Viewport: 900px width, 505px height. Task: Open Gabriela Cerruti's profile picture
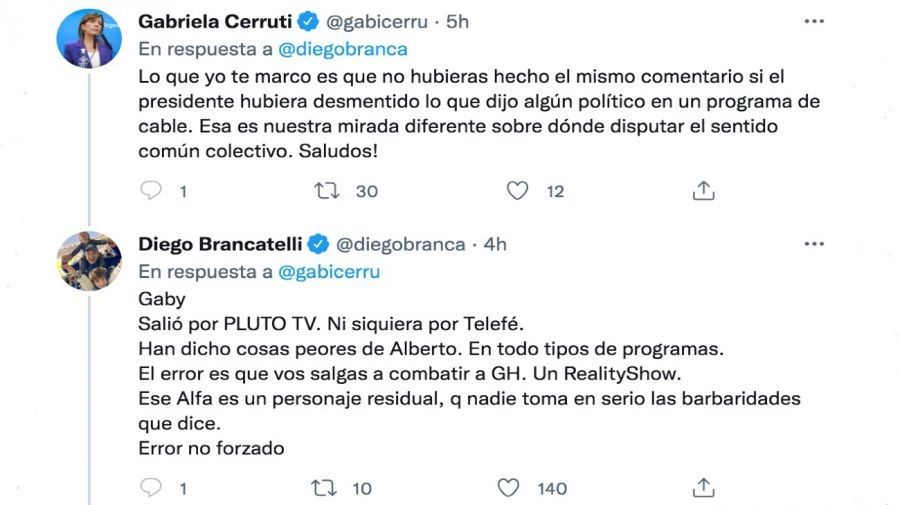point(90,38)
